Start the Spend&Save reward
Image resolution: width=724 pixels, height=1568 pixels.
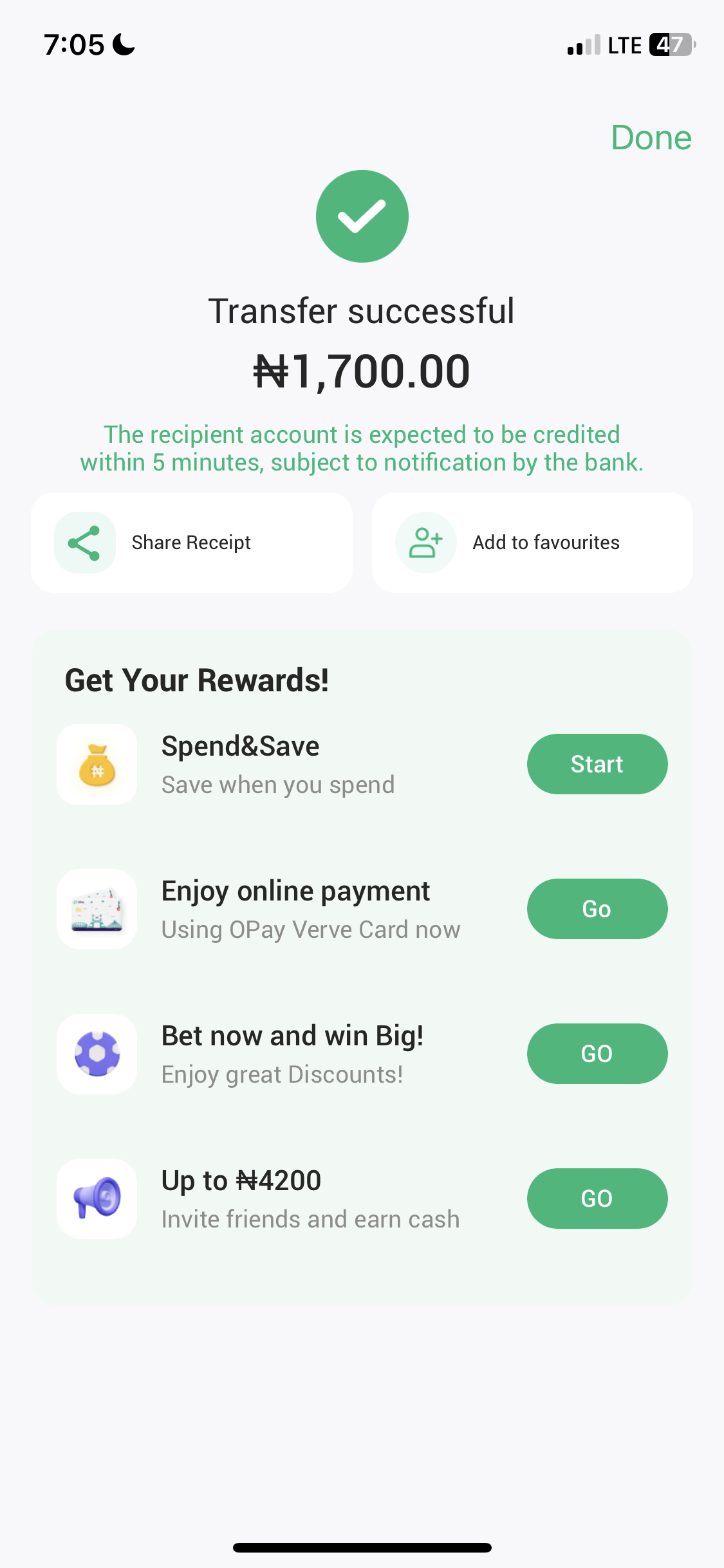click(x=597, y=764)
